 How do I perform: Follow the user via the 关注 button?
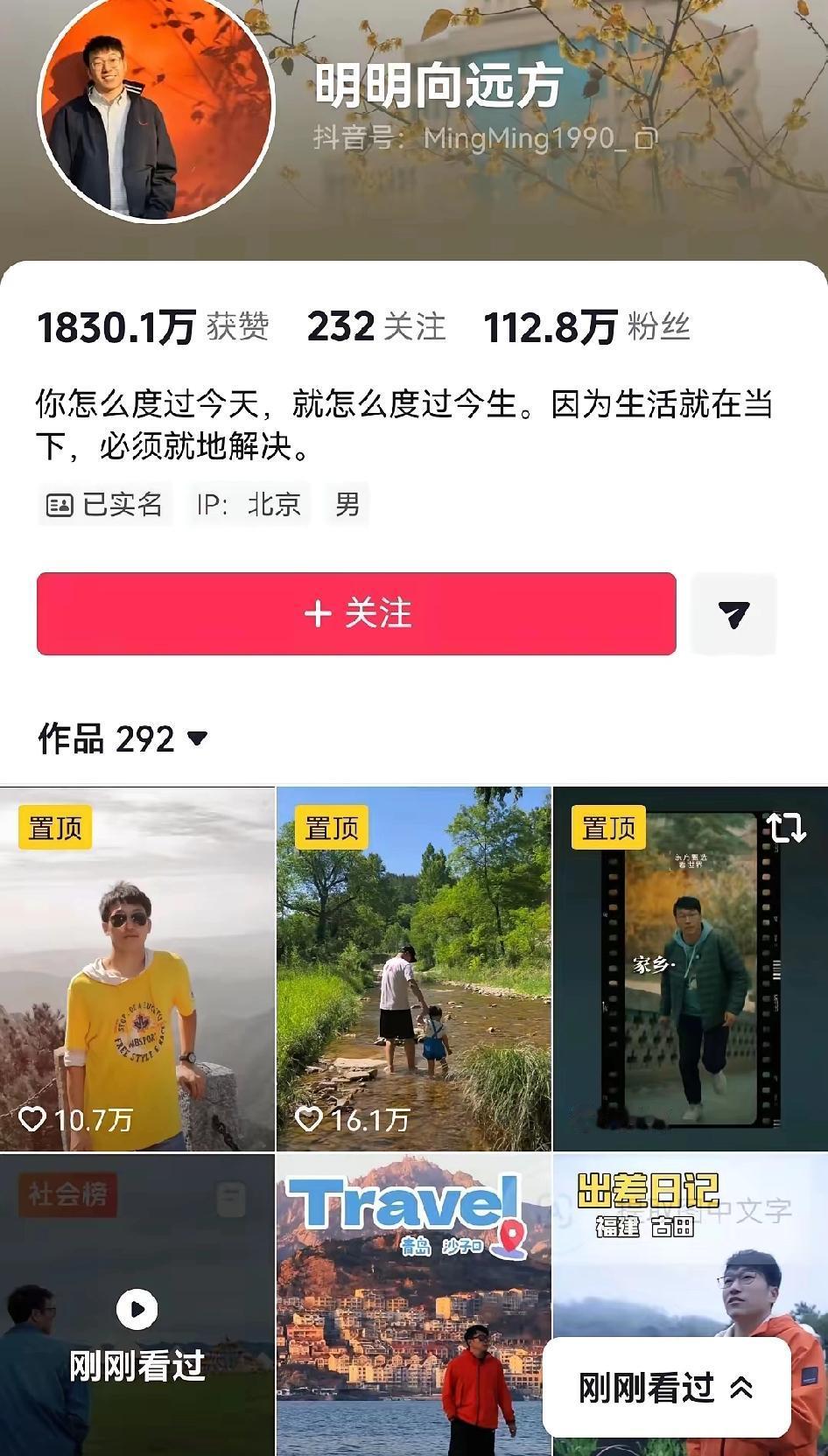click(x=355, y=614)
